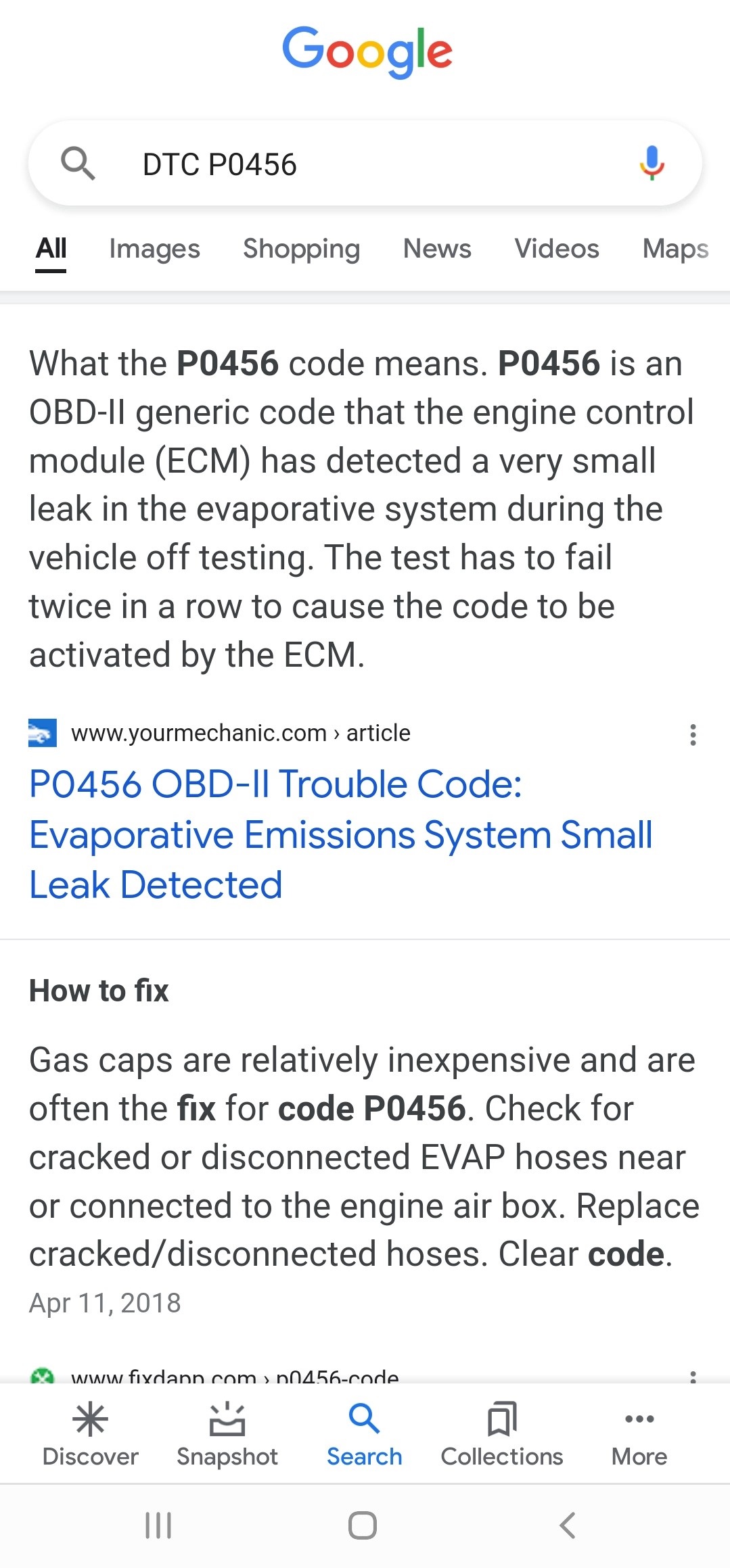Viewport: 730px width, 1568px height.
Task: Start voice search with the microphone
Action: pyautogui.click(x=652, y=164)
